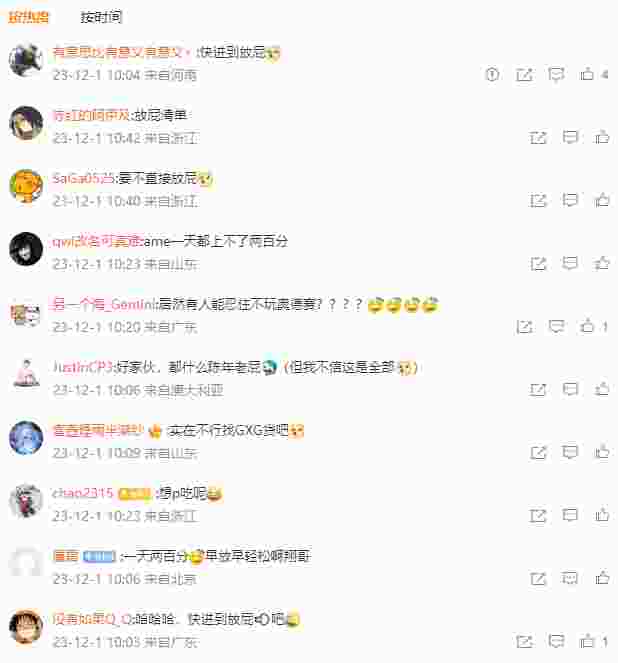Open SaGa0525's avatar
The image size is (618, 663).
(26, 186)
